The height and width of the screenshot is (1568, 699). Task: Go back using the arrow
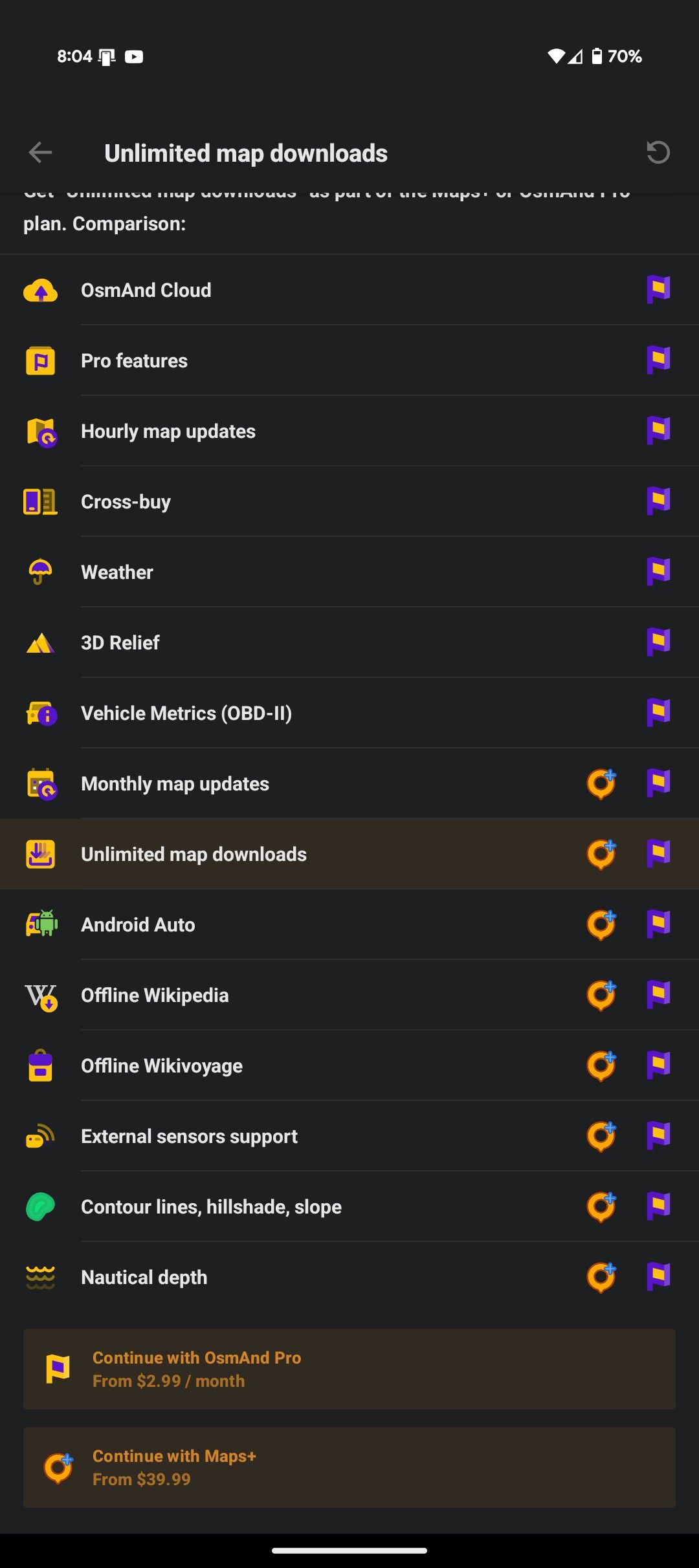(x=41, y=153)
